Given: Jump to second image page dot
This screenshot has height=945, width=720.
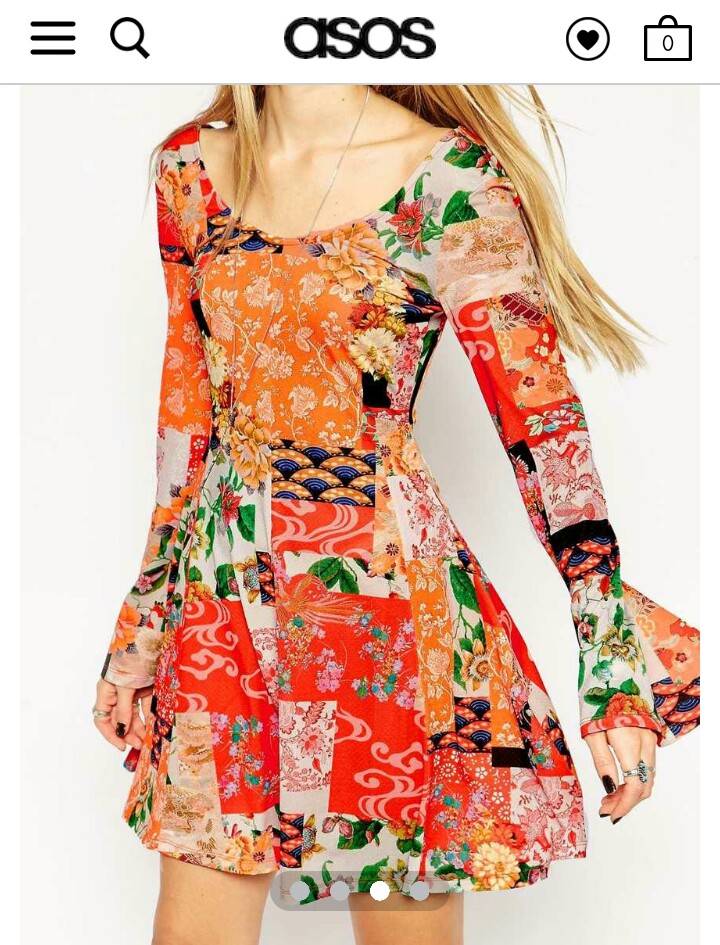Looking at the screenshot, I should [x=340, y=890].
